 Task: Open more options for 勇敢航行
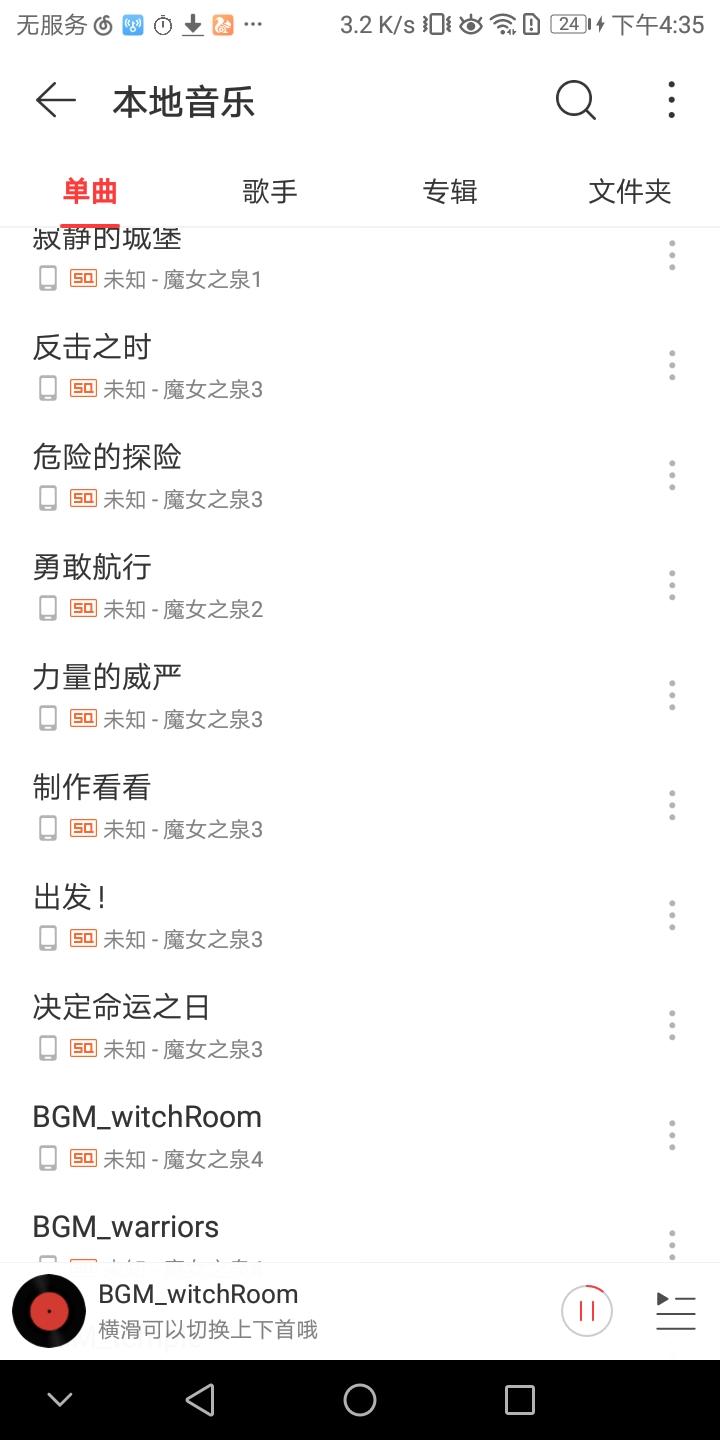(x=672, y=585)
